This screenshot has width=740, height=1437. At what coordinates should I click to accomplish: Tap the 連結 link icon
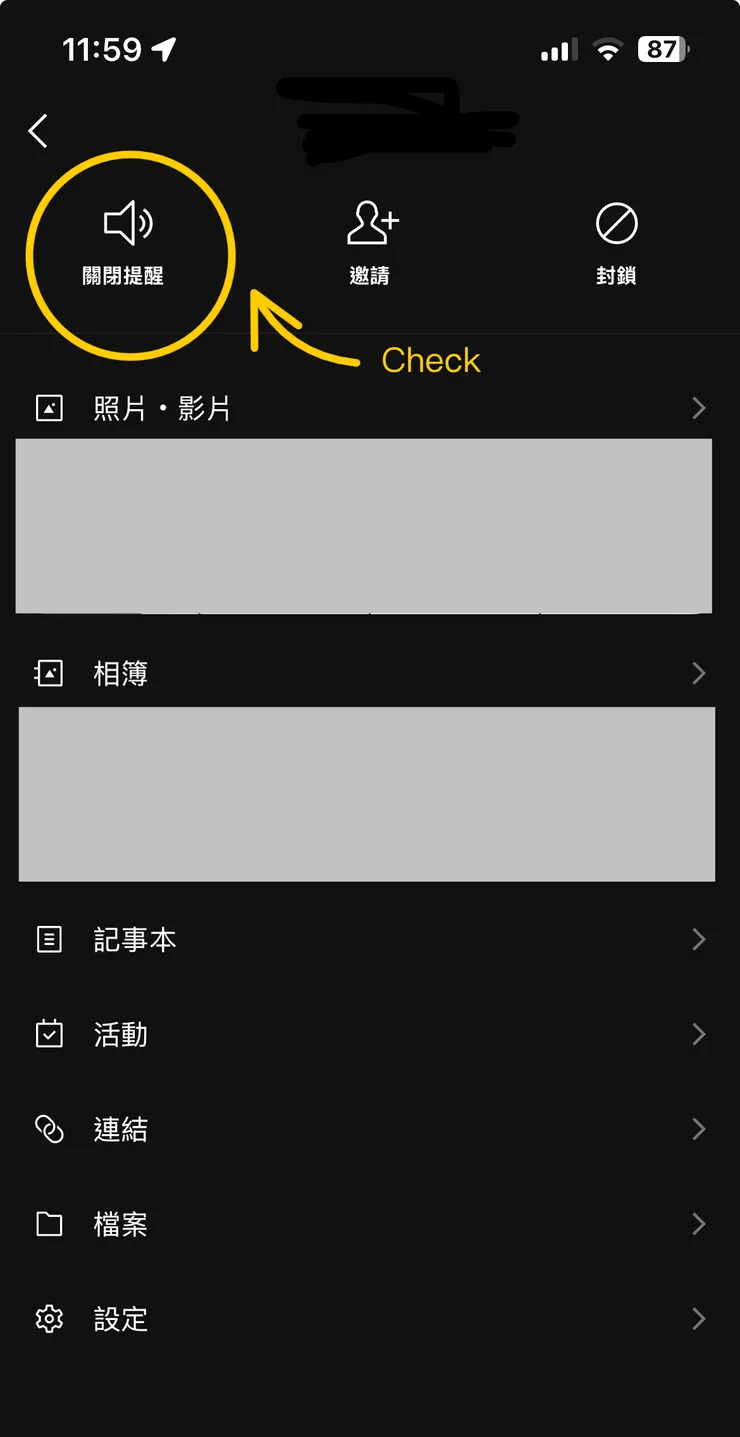click(49, 1129)
